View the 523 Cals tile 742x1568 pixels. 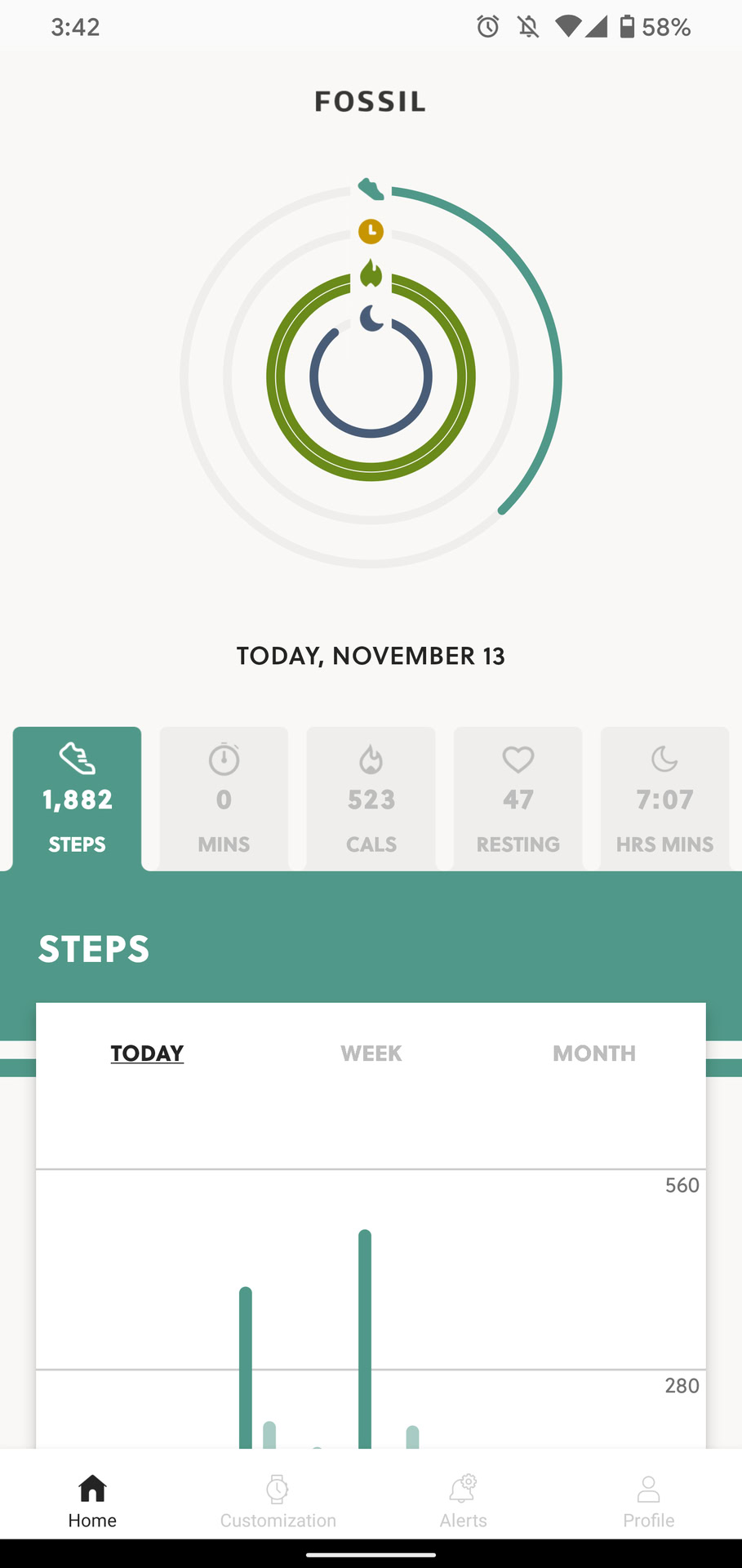pyautogui.click(x=371, y=798)
